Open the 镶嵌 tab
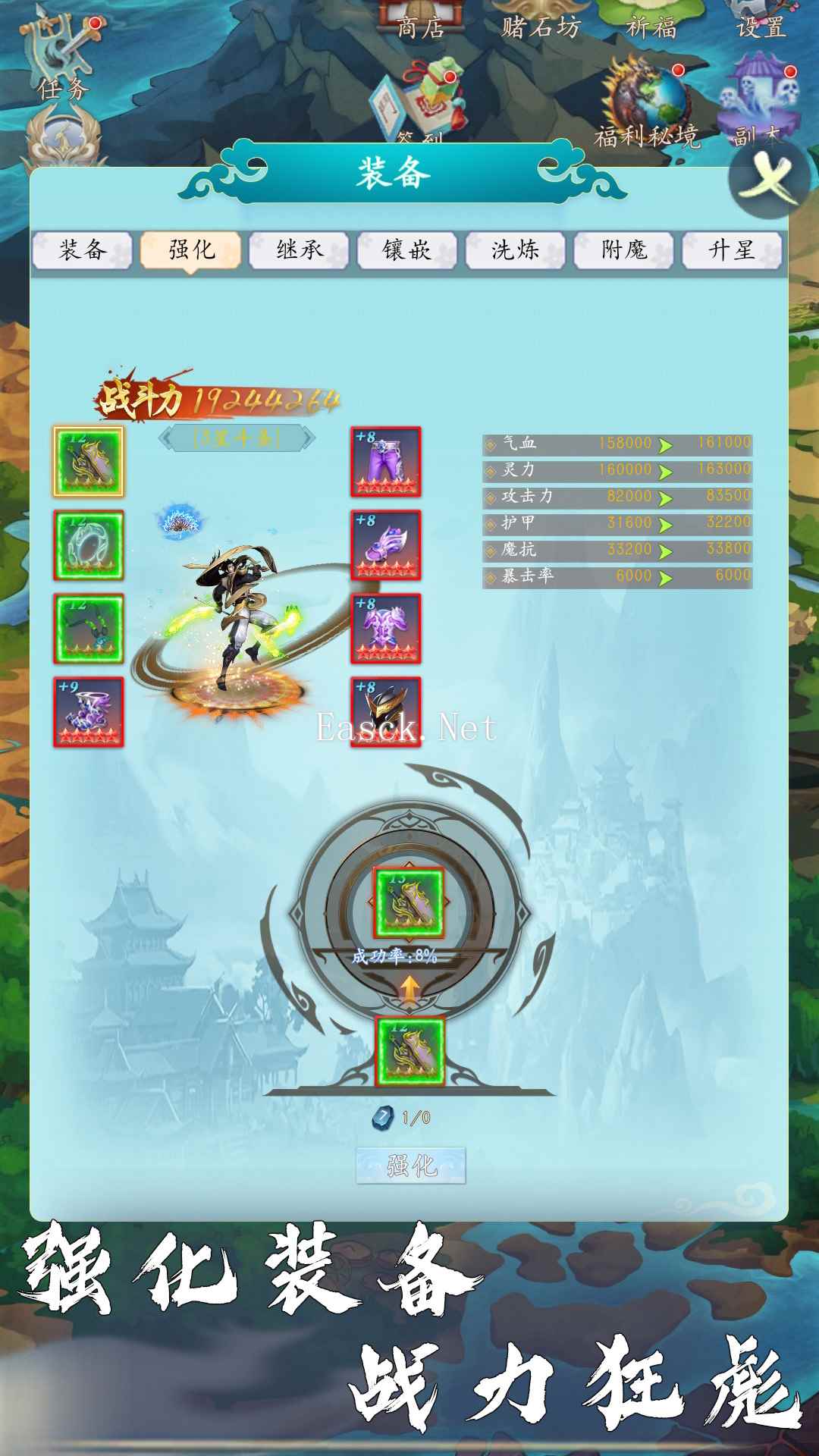Image resolution: width=819 pixels, height=1456 pixels. [407, 250]
